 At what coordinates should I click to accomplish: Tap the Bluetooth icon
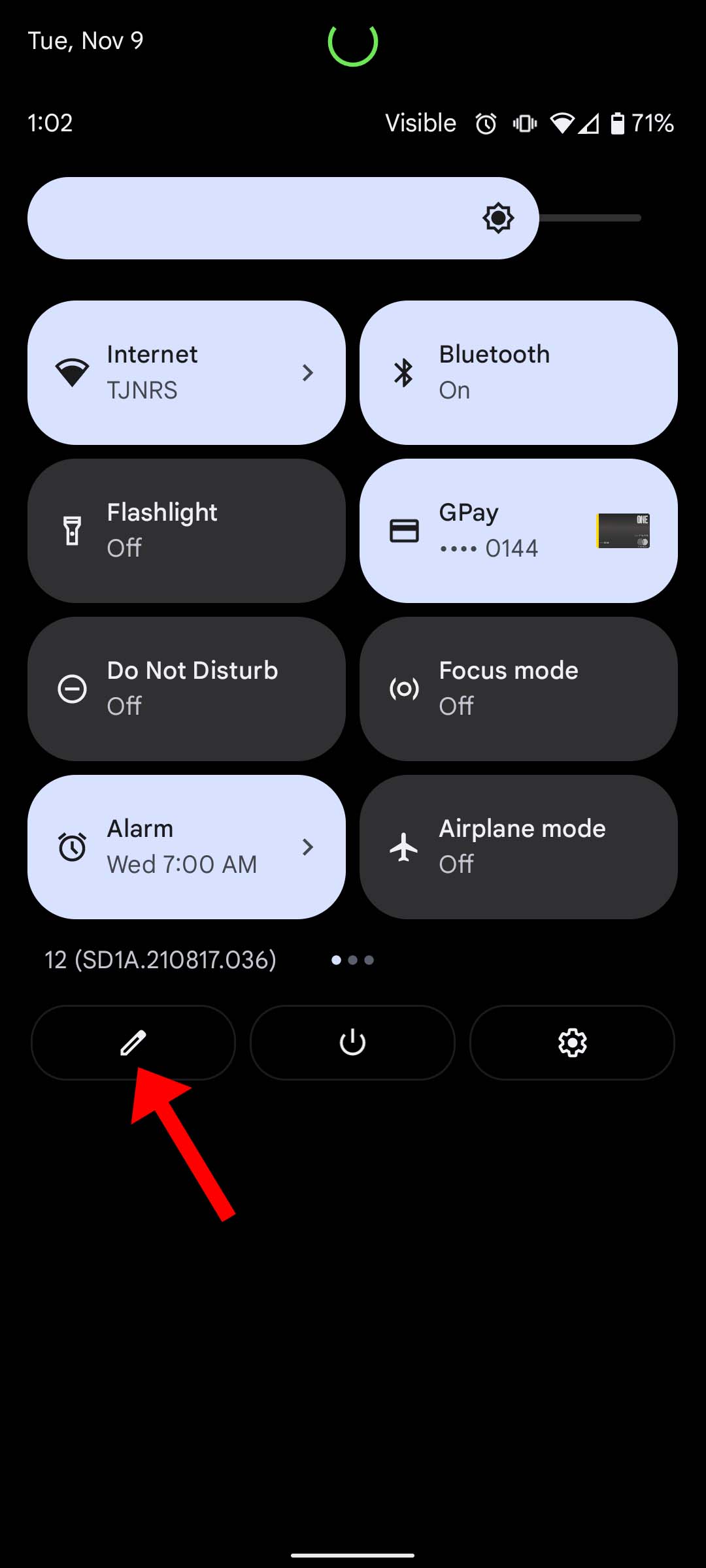click(x=405, y=372)
